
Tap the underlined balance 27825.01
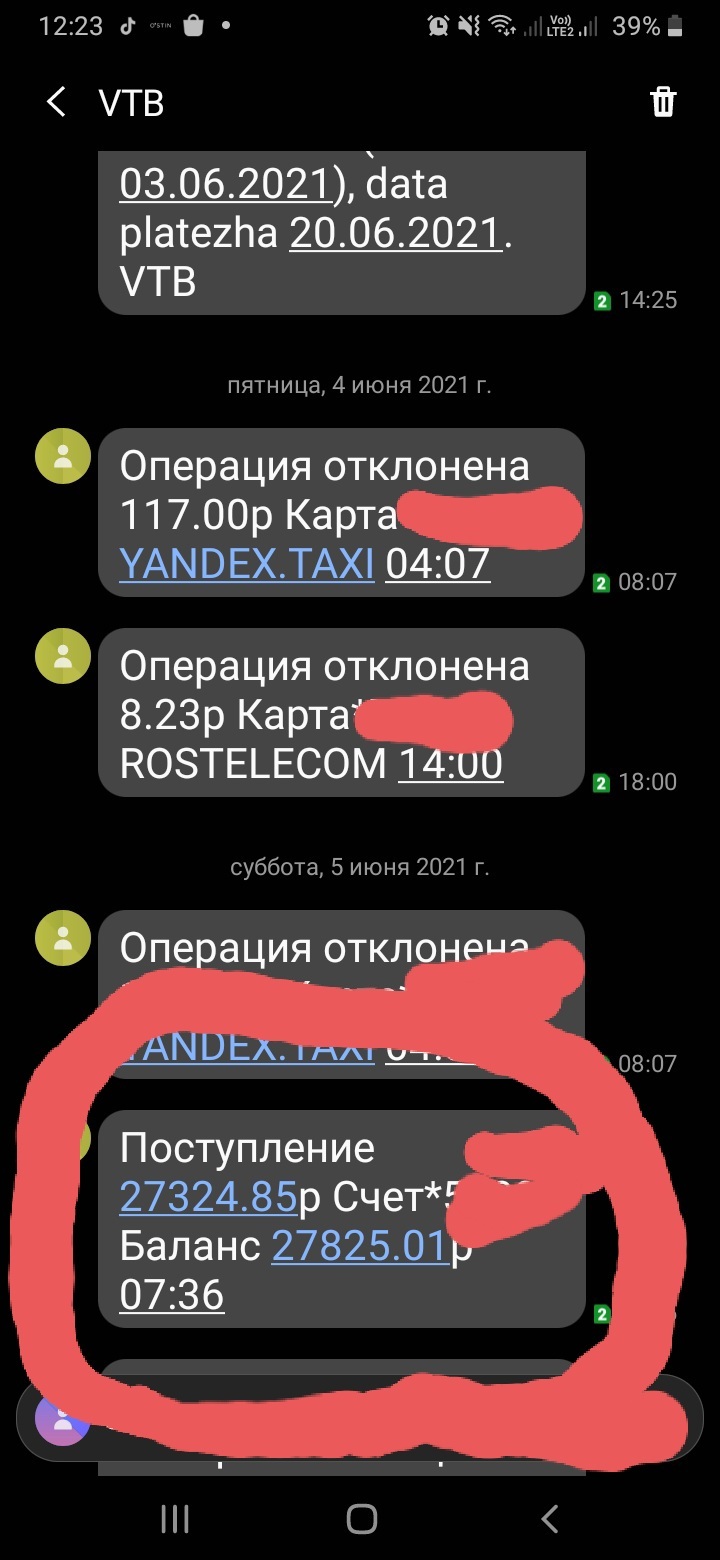point(358,1246)
